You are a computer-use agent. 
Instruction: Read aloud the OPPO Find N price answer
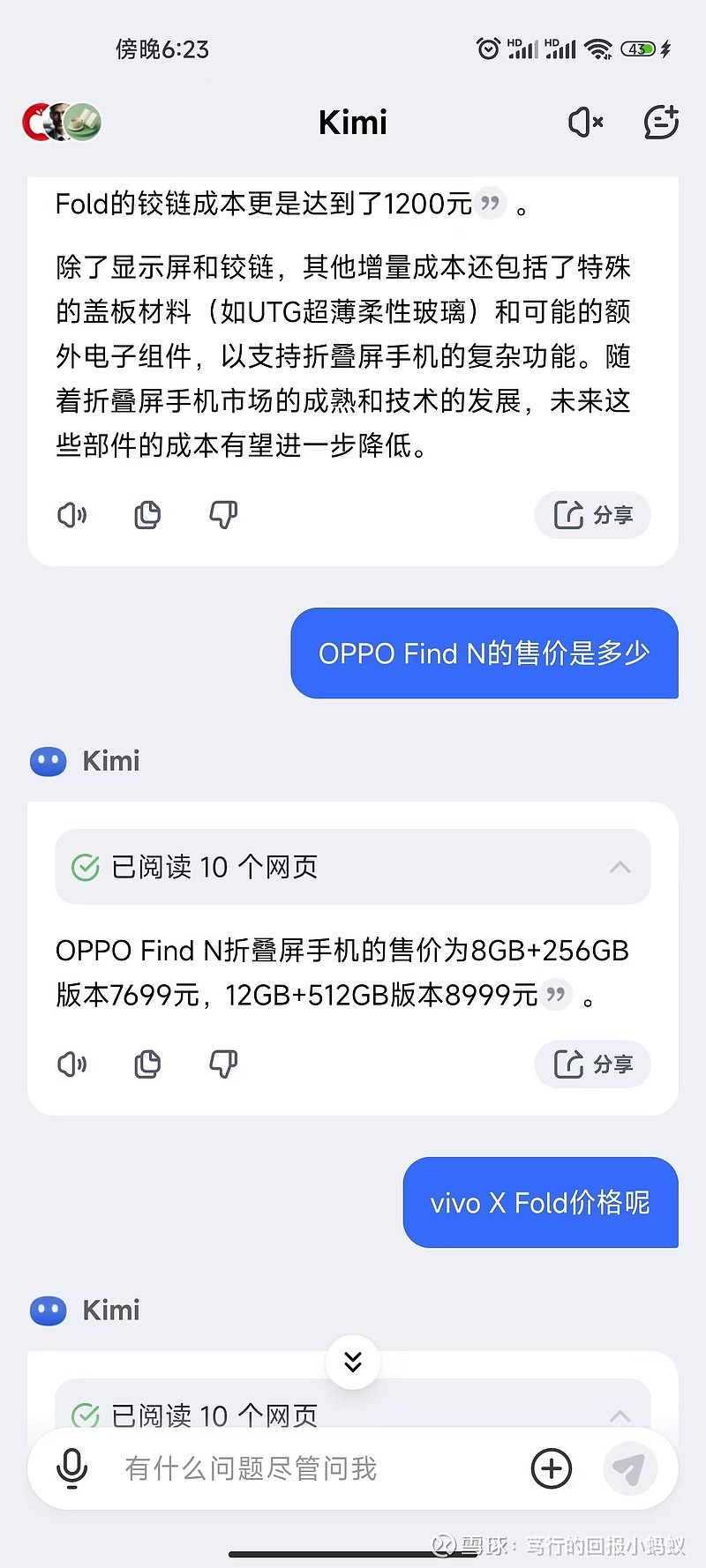pyautogui.click(x=72, y=1064)
